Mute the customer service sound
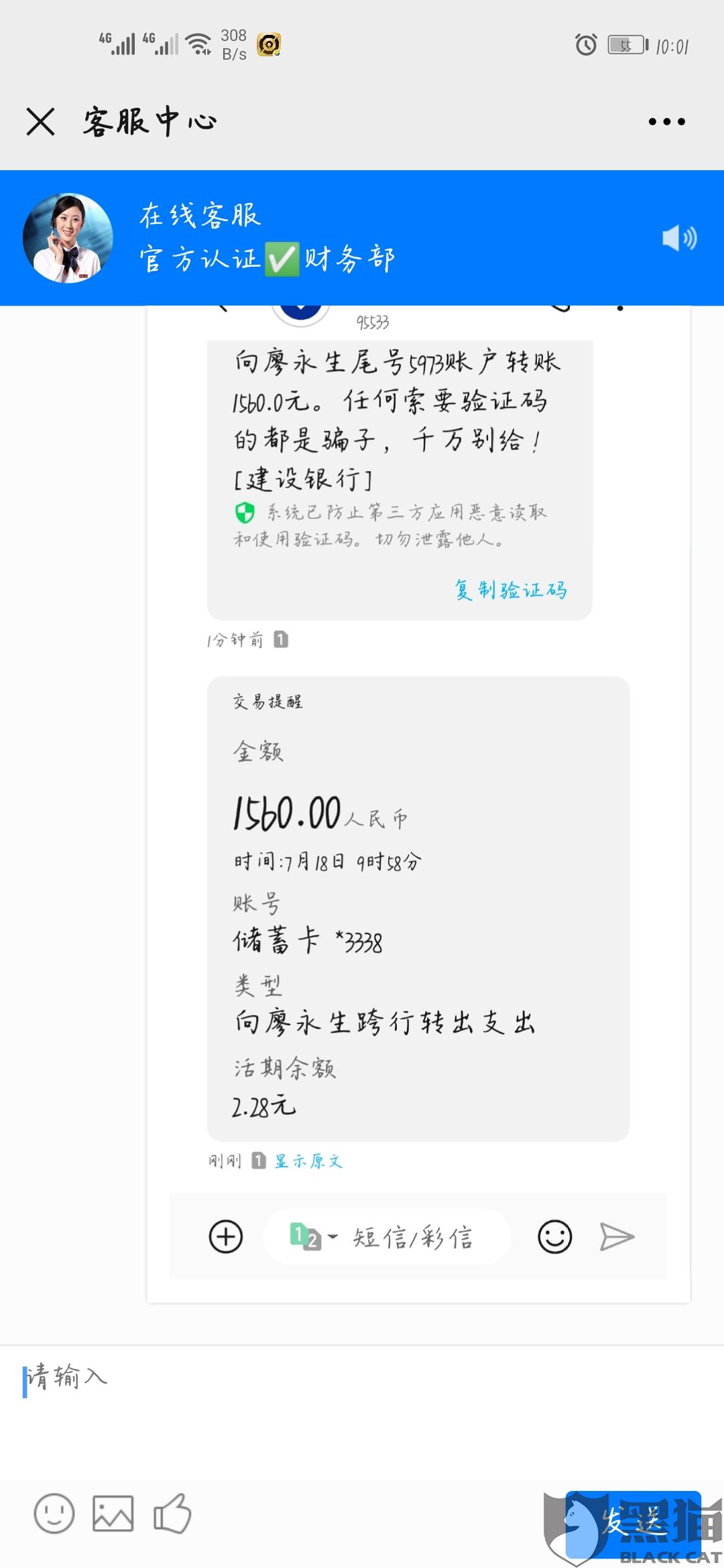 click(x=678, y=238)
